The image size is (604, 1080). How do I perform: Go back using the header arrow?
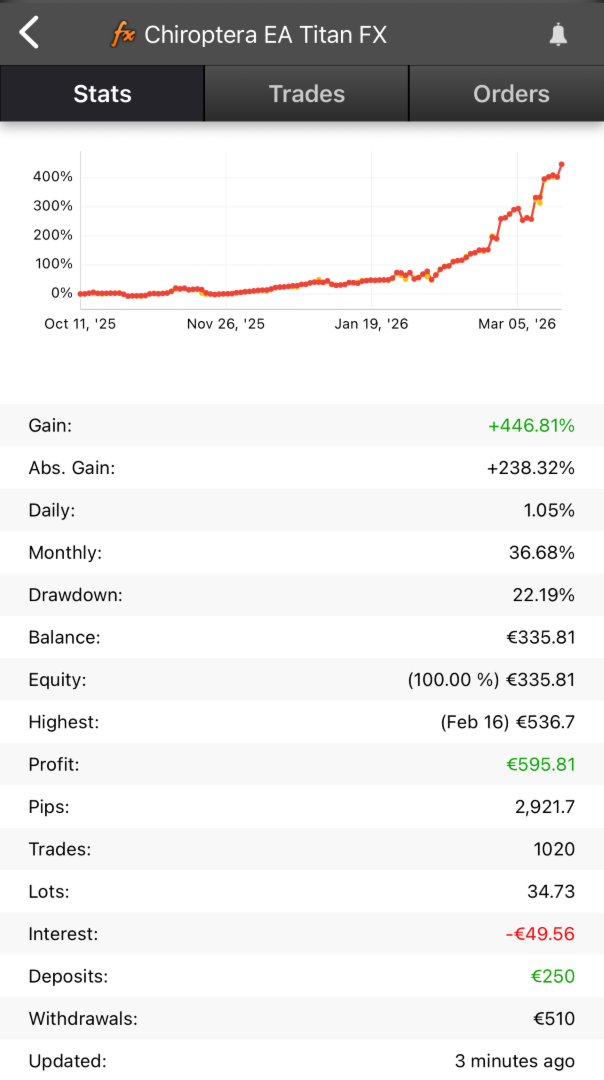tap(29, 33)
